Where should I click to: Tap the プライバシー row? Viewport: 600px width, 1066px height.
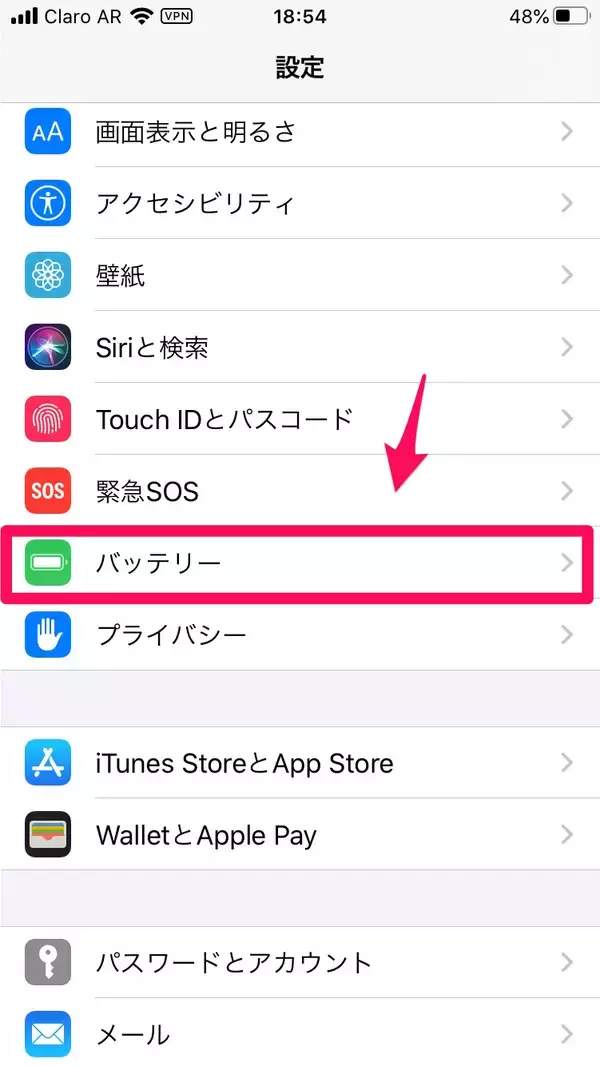click(x=300, y=635)
